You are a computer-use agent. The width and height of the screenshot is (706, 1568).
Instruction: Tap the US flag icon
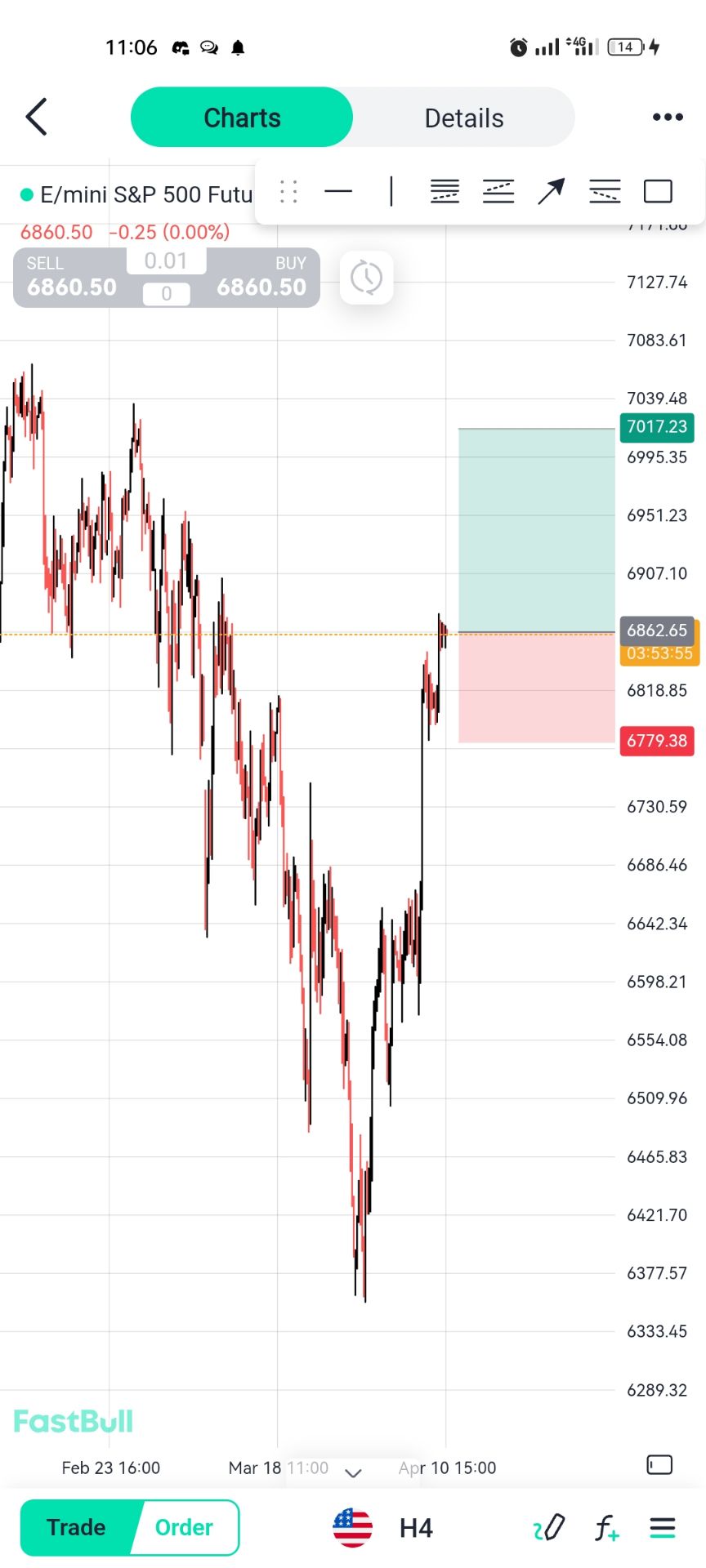[x=352, y=1527]
